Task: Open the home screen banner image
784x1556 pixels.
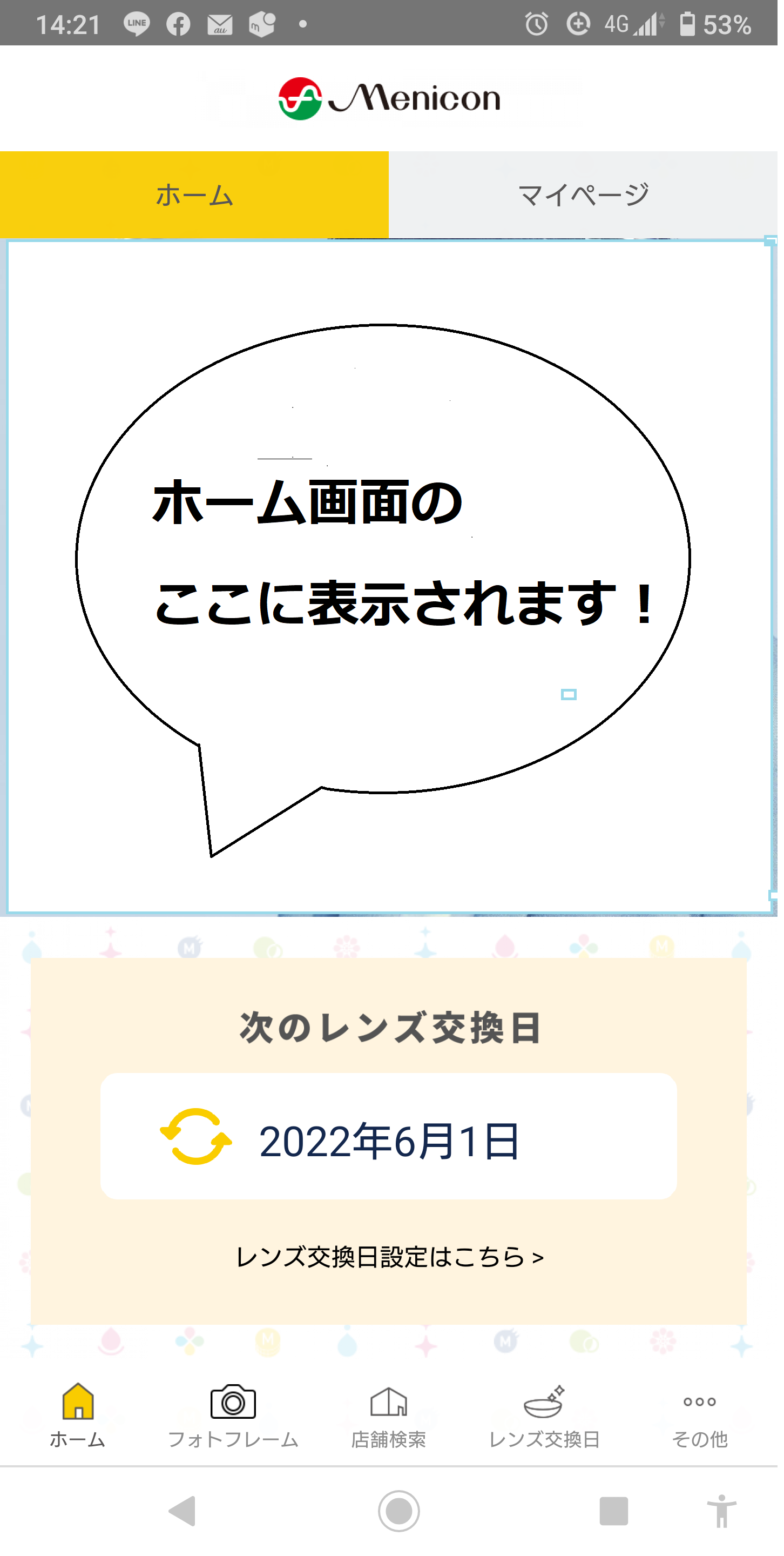Action: tap(389, 577)
